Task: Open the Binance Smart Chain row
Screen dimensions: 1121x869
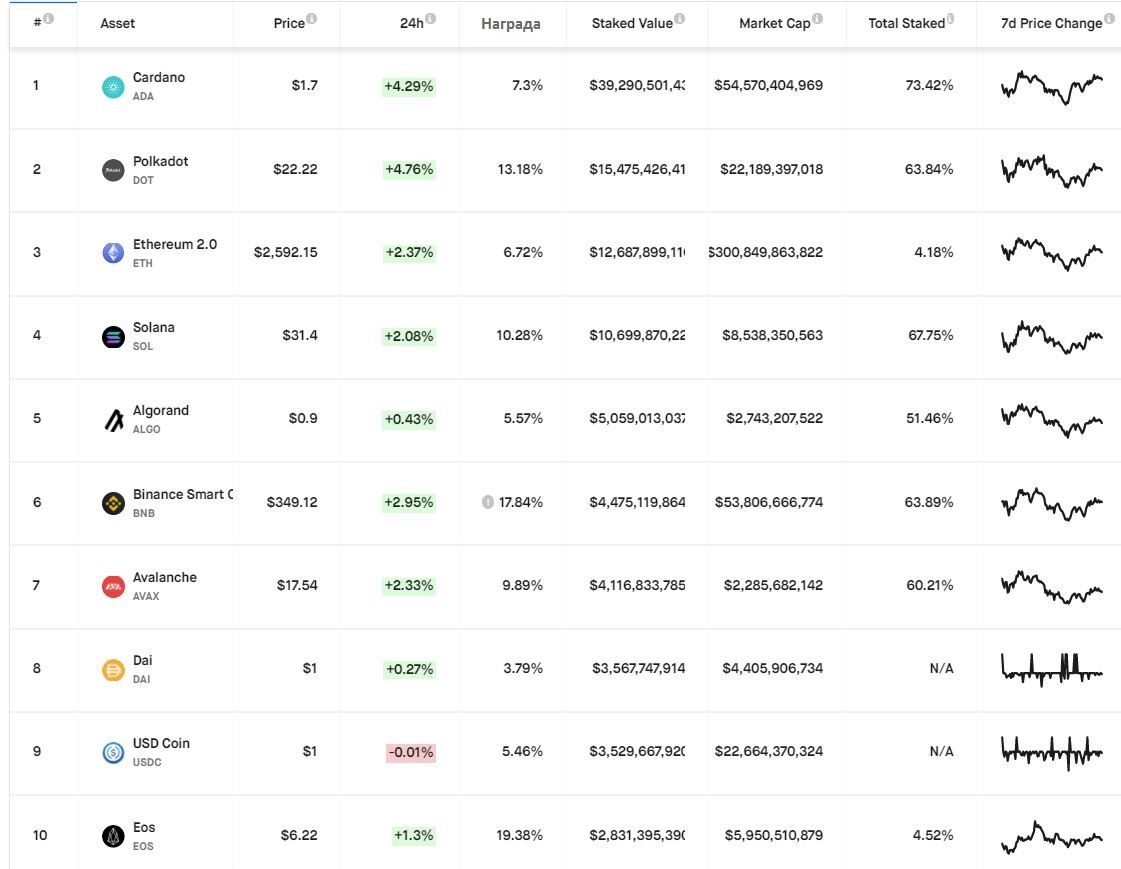Action: coord(182,495)
